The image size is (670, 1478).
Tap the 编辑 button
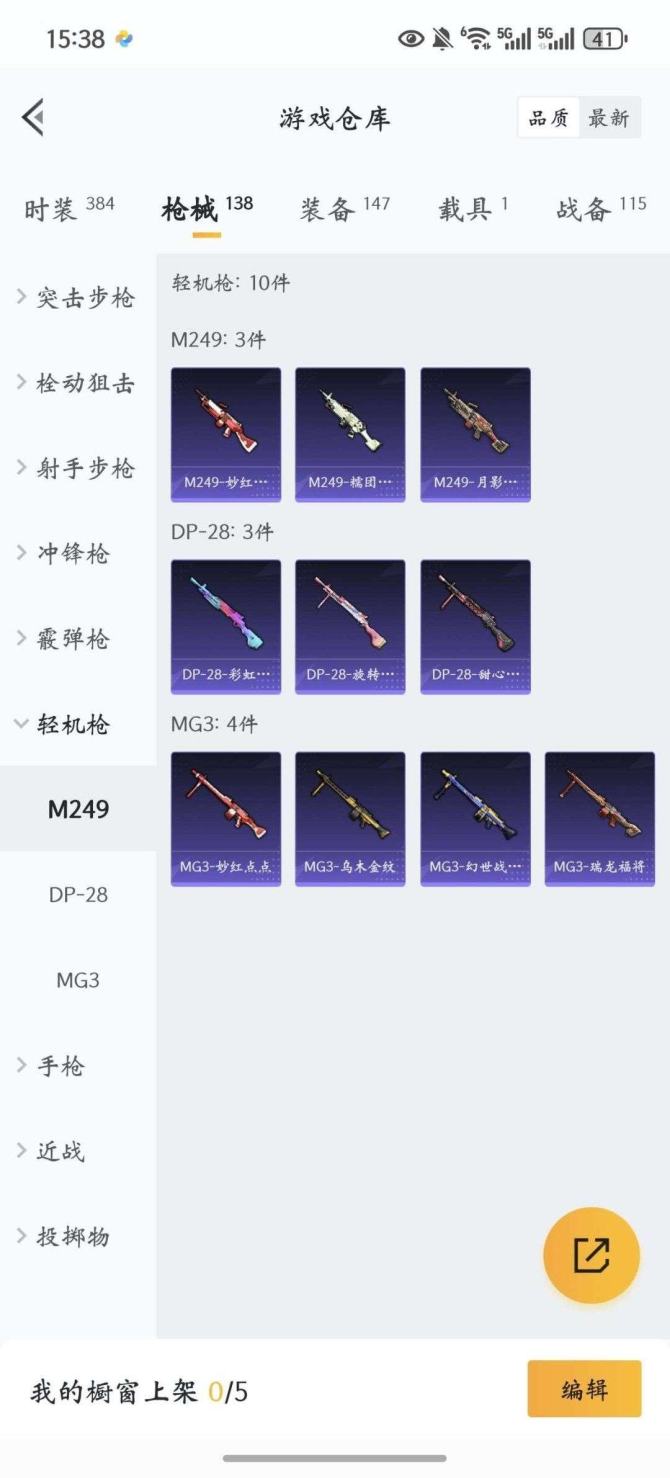[x=584, y=1389]
